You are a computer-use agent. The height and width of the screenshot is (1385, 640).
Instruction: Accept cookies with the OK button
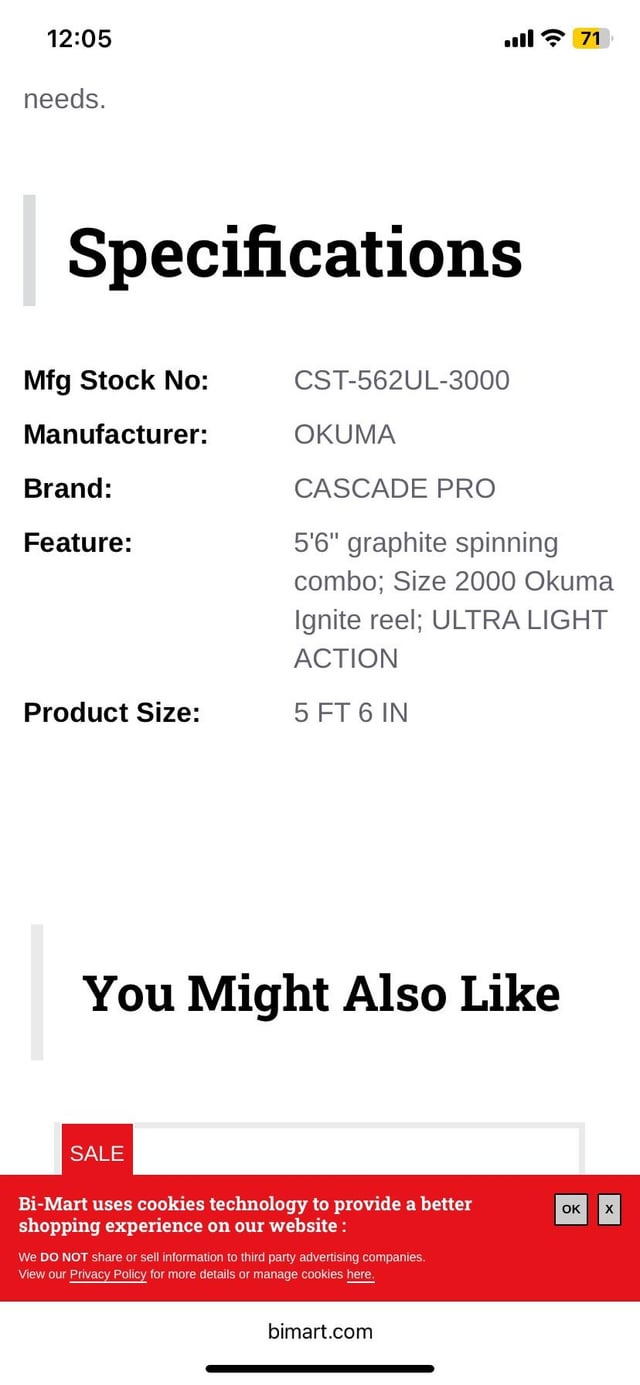tap(571, 1209)
